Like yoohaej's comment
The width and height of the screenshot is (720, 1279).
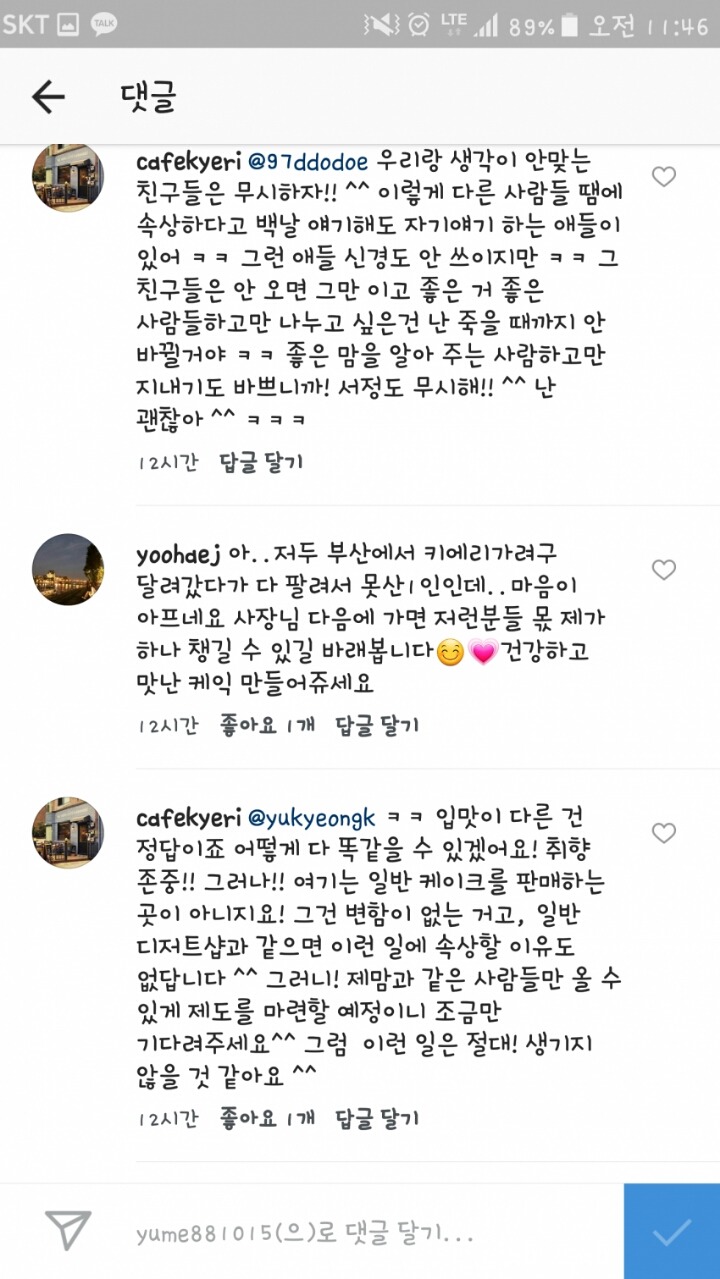[663, 570]
